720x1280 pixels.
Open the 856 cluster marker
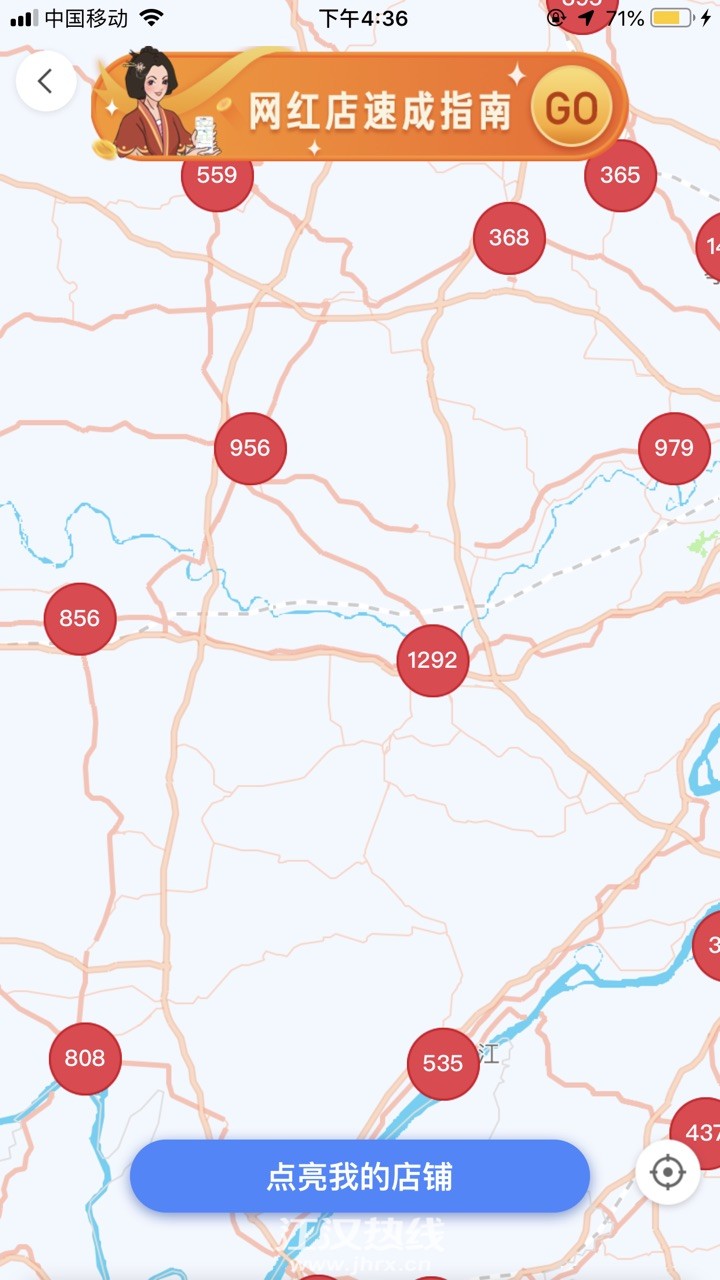coord(80,619)
